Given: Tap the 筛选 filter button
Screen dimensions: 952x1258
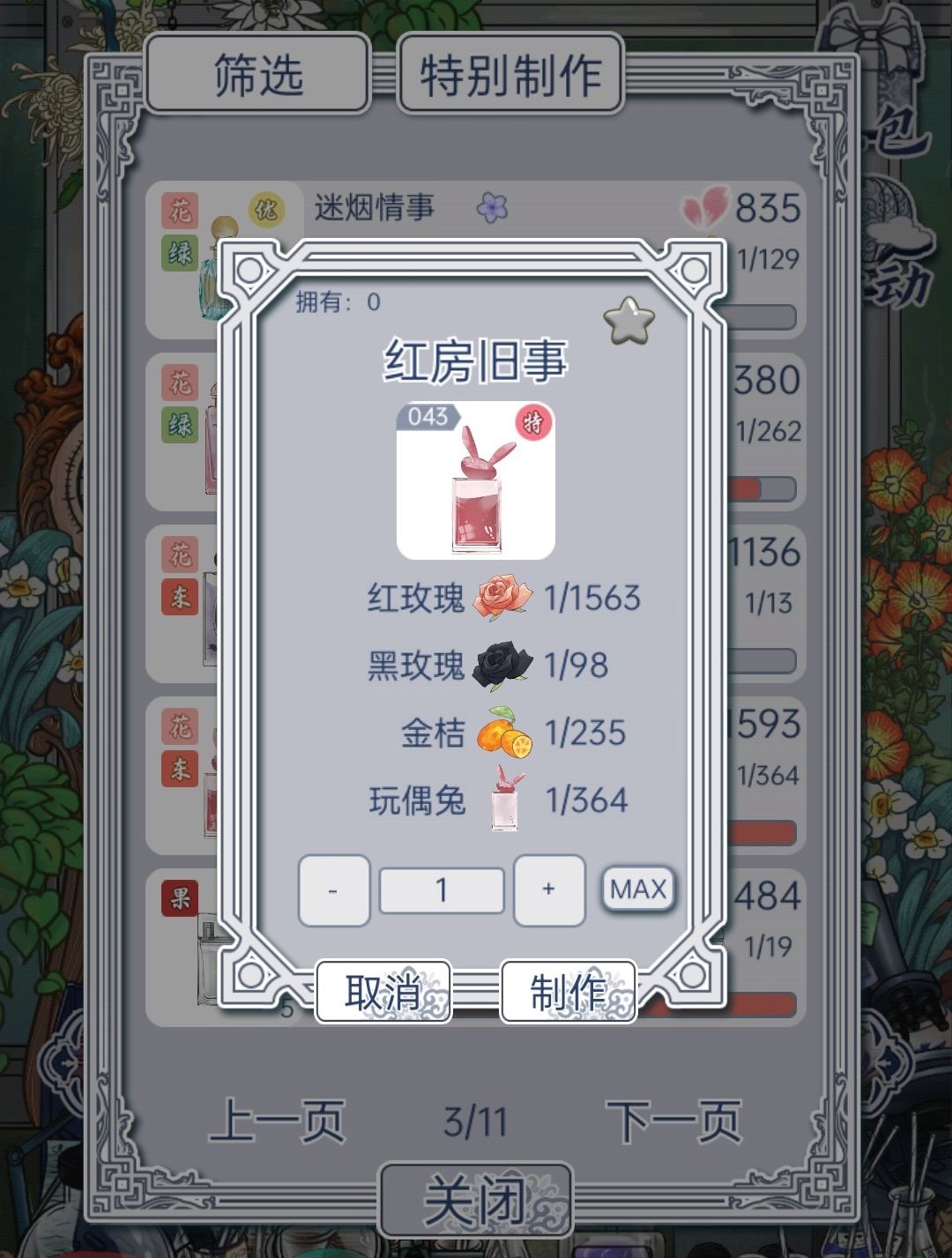Looking at the screenshot, I should [257, 74].
